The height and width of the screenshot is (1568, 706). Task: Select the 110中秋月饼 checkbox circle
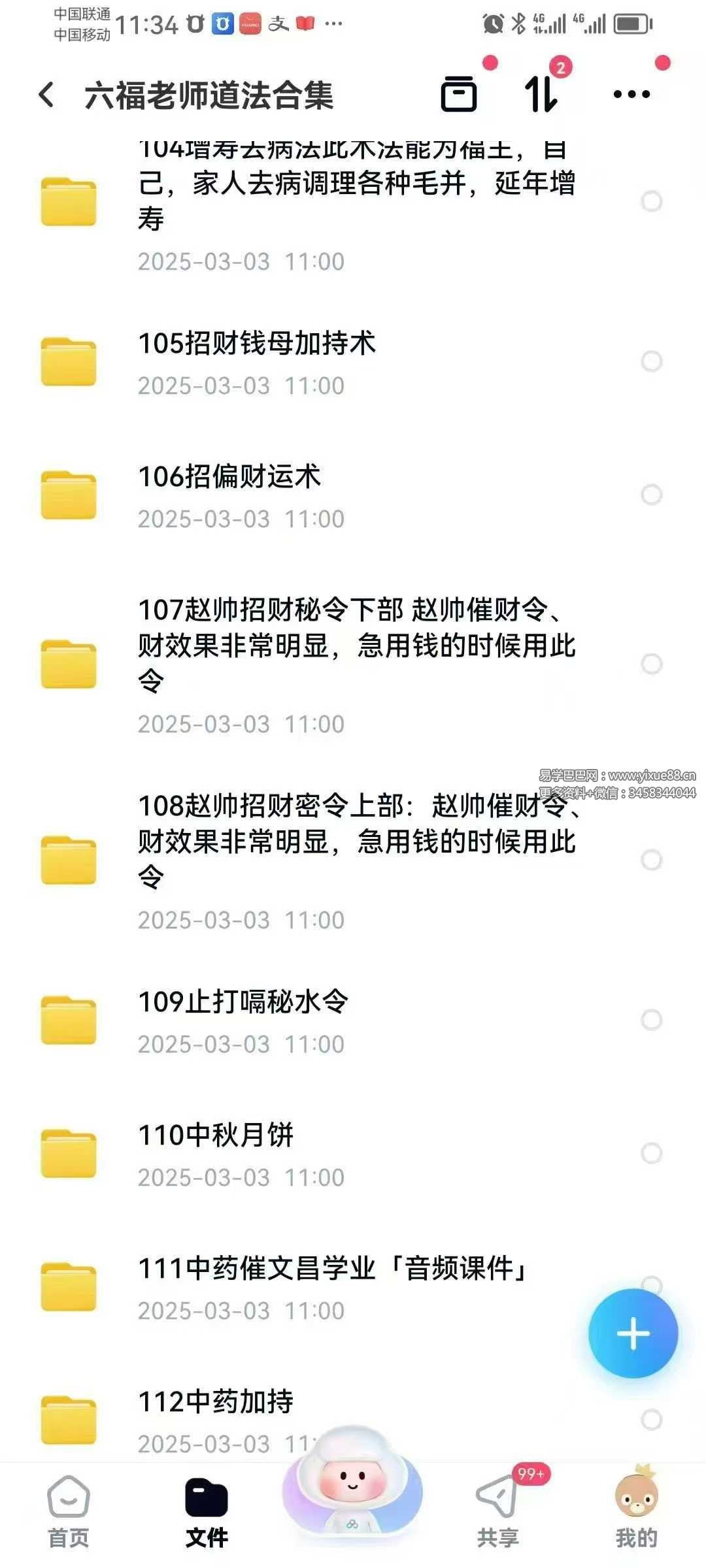(x=651, y=1153)
